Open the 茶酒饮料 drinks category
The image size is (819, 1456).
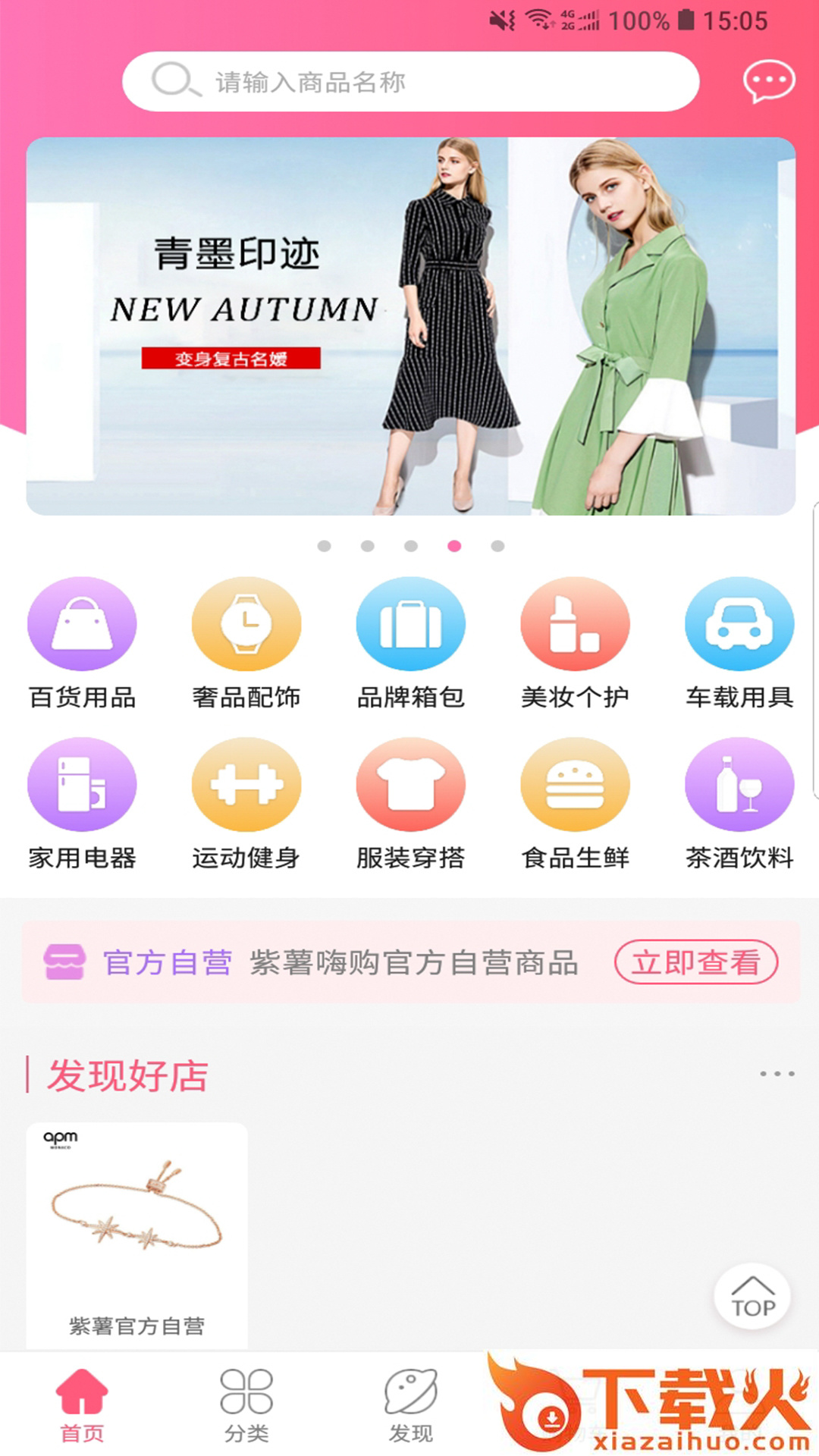click(x=739, y=785)
